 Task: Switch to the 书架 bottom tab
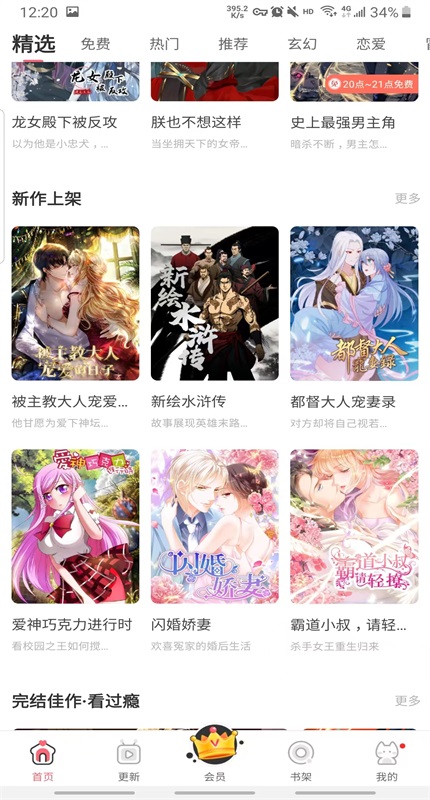[301, 761]
